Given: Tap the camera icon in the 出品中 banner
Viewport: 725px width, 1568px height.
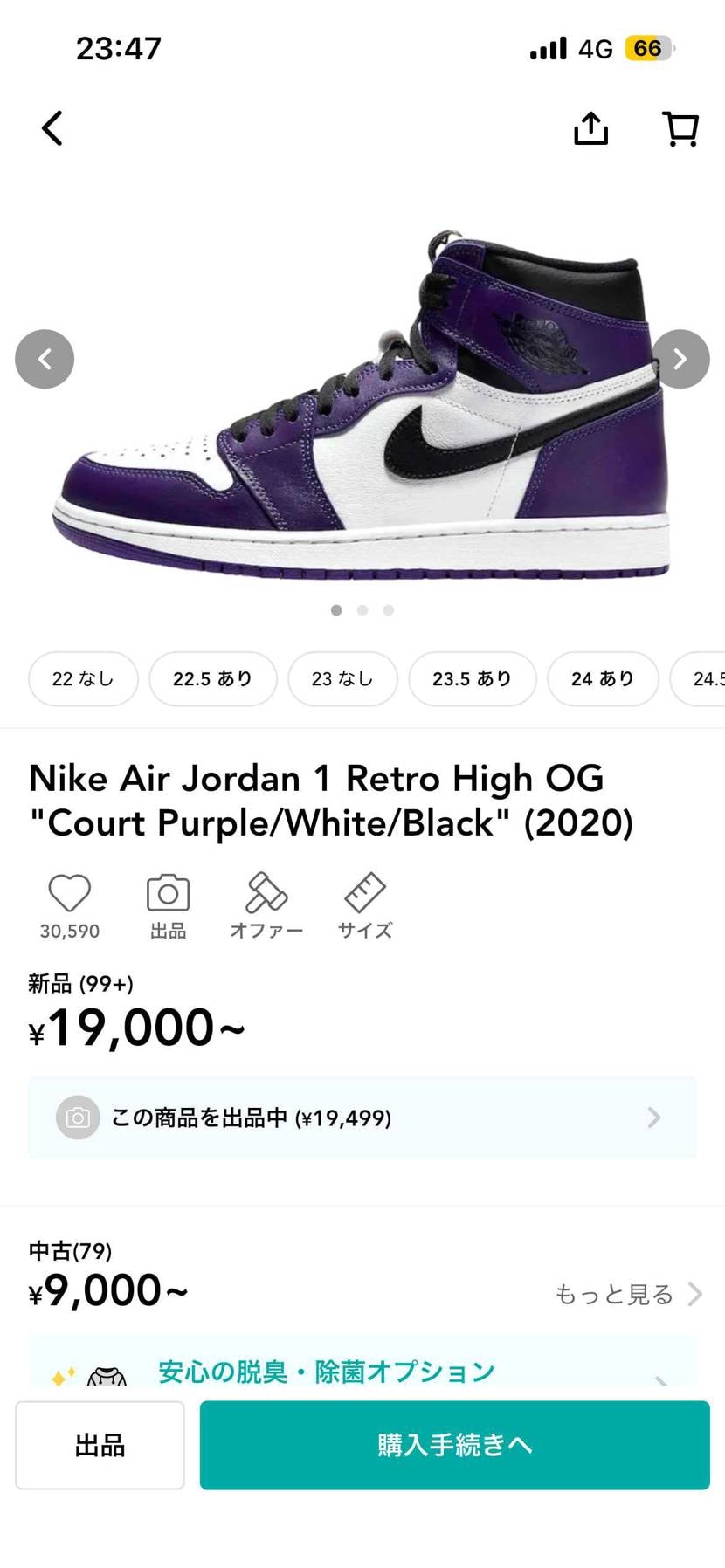Looking at the screenshot, I should [x=77, y=1118].
